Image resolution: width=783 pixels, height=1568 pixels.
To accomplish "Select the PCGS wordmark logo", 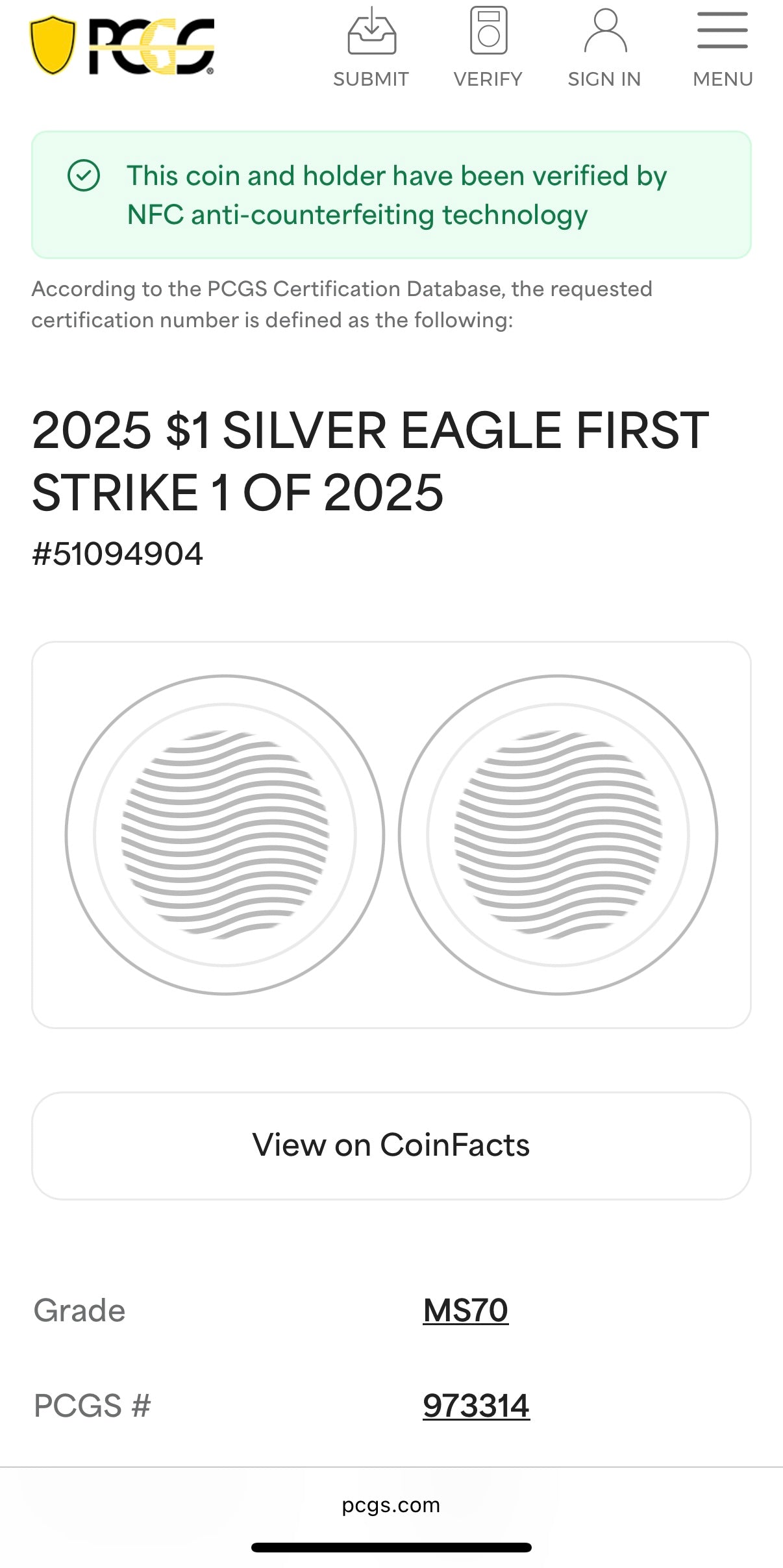I will pos(149,44).
